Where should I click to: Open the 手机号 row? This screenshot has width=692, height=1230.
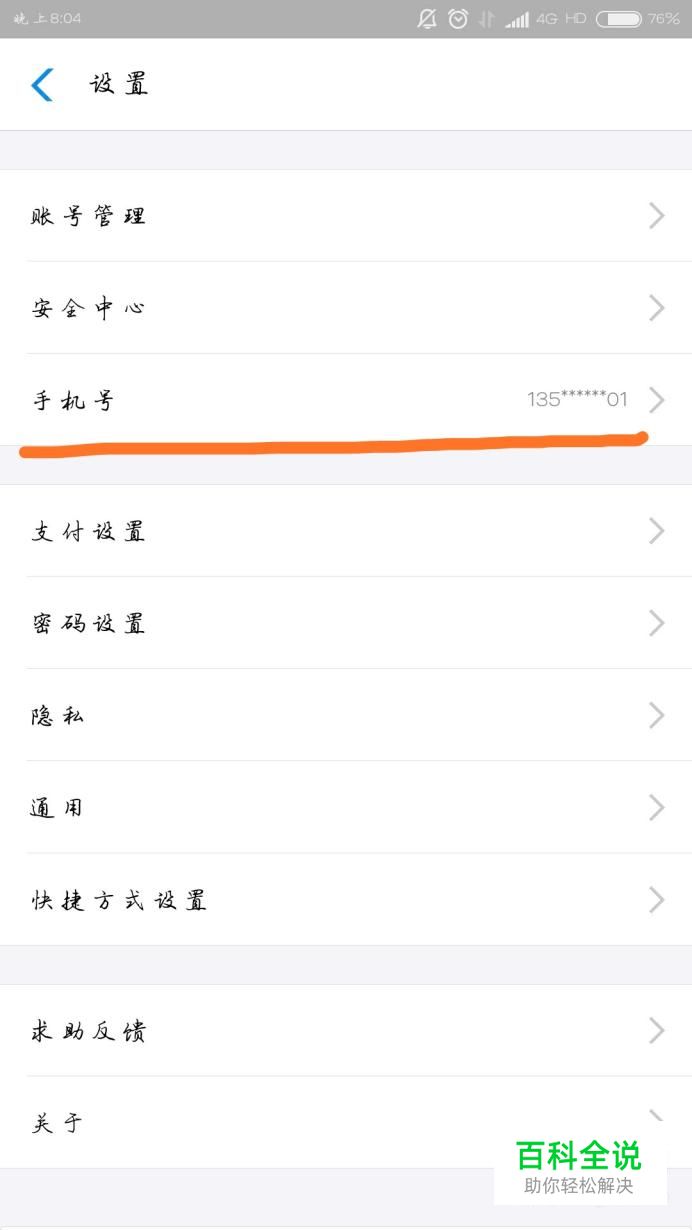(346, 400)
